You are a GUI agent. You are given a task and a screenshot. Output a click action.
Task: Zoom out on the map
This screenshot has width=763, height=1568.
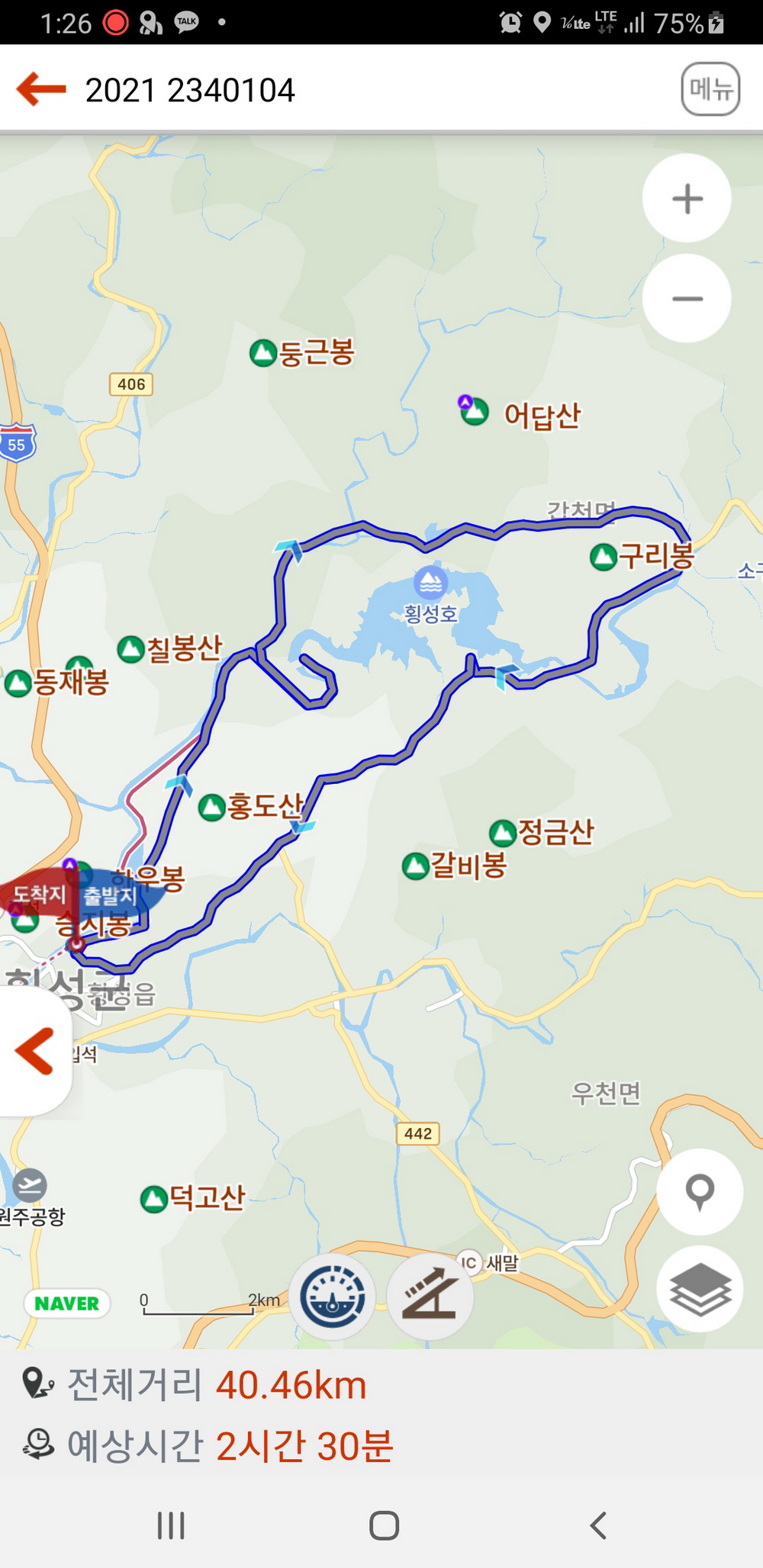pyautogui.click(x=687, y=299)
